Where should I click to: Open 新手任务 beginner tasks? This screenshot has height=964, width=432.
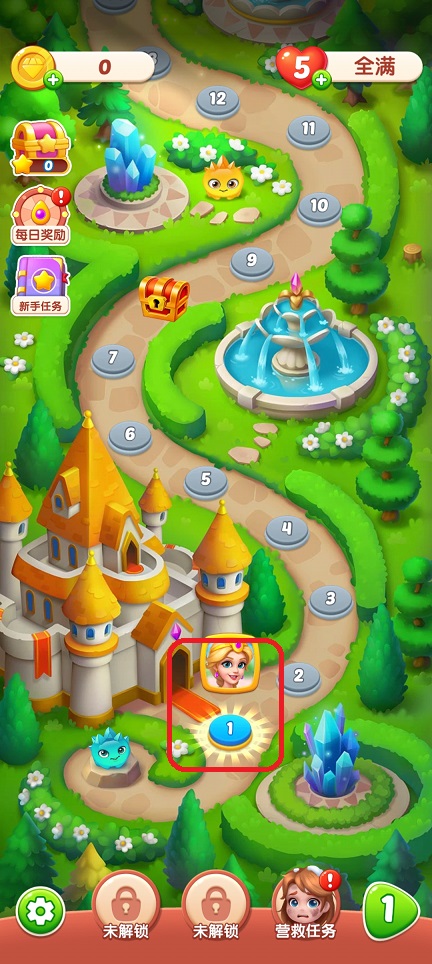pyautogui.click(x=41, y=286)
